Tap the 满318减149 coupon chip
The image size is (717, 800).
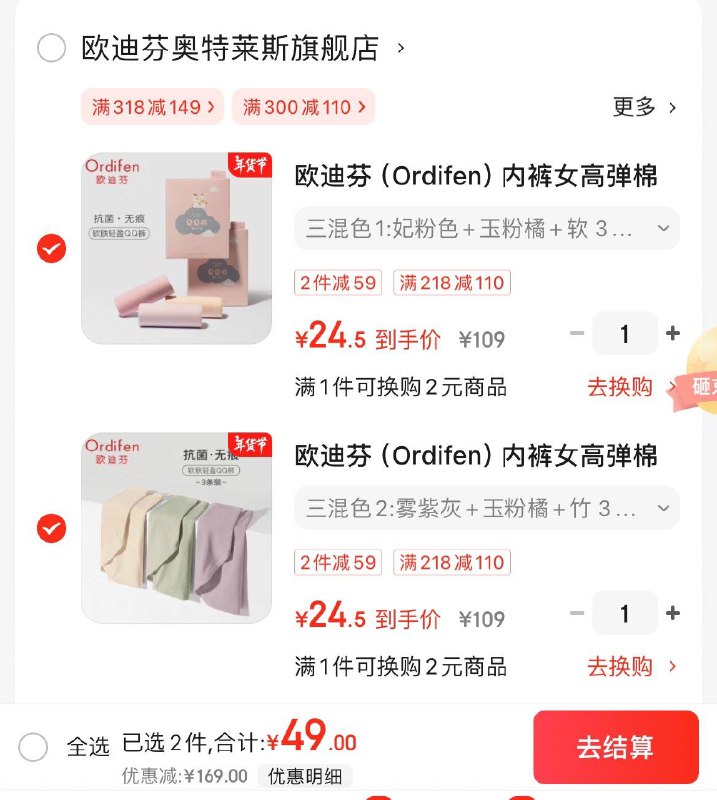pyautogui.click(x=153, y=107)
